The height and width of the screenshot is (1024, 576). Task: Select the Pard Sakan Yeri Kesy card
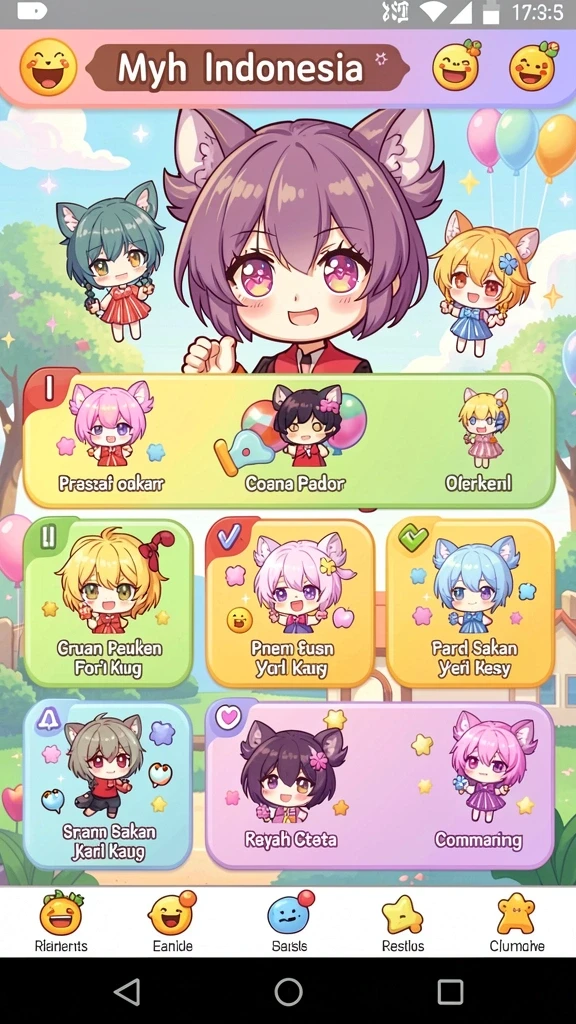(471, 602)
